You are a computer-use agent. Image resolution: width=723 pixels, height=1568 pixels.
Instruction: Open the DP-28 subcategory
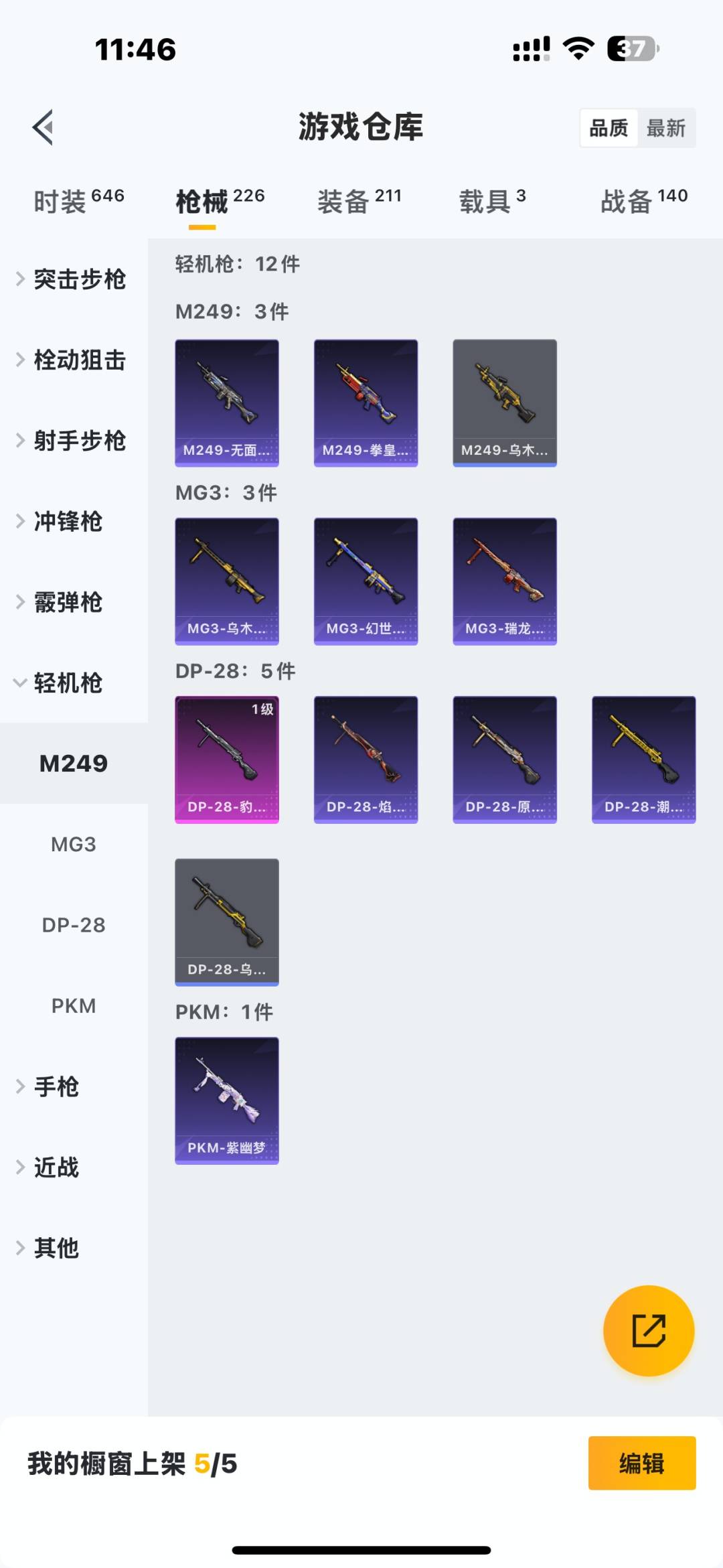(x=75, y=924)
